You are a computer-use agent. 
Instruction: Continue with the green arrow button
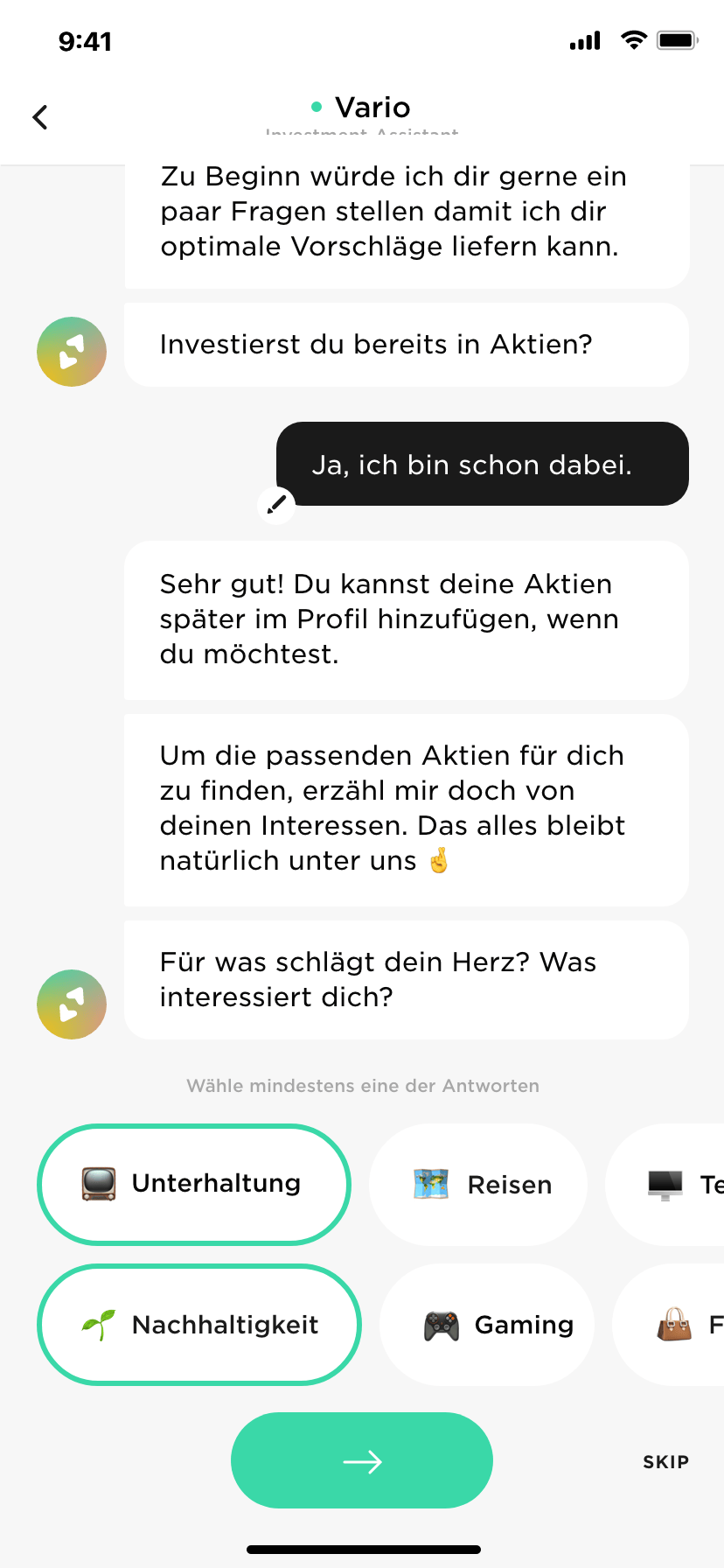(362, 1460)
